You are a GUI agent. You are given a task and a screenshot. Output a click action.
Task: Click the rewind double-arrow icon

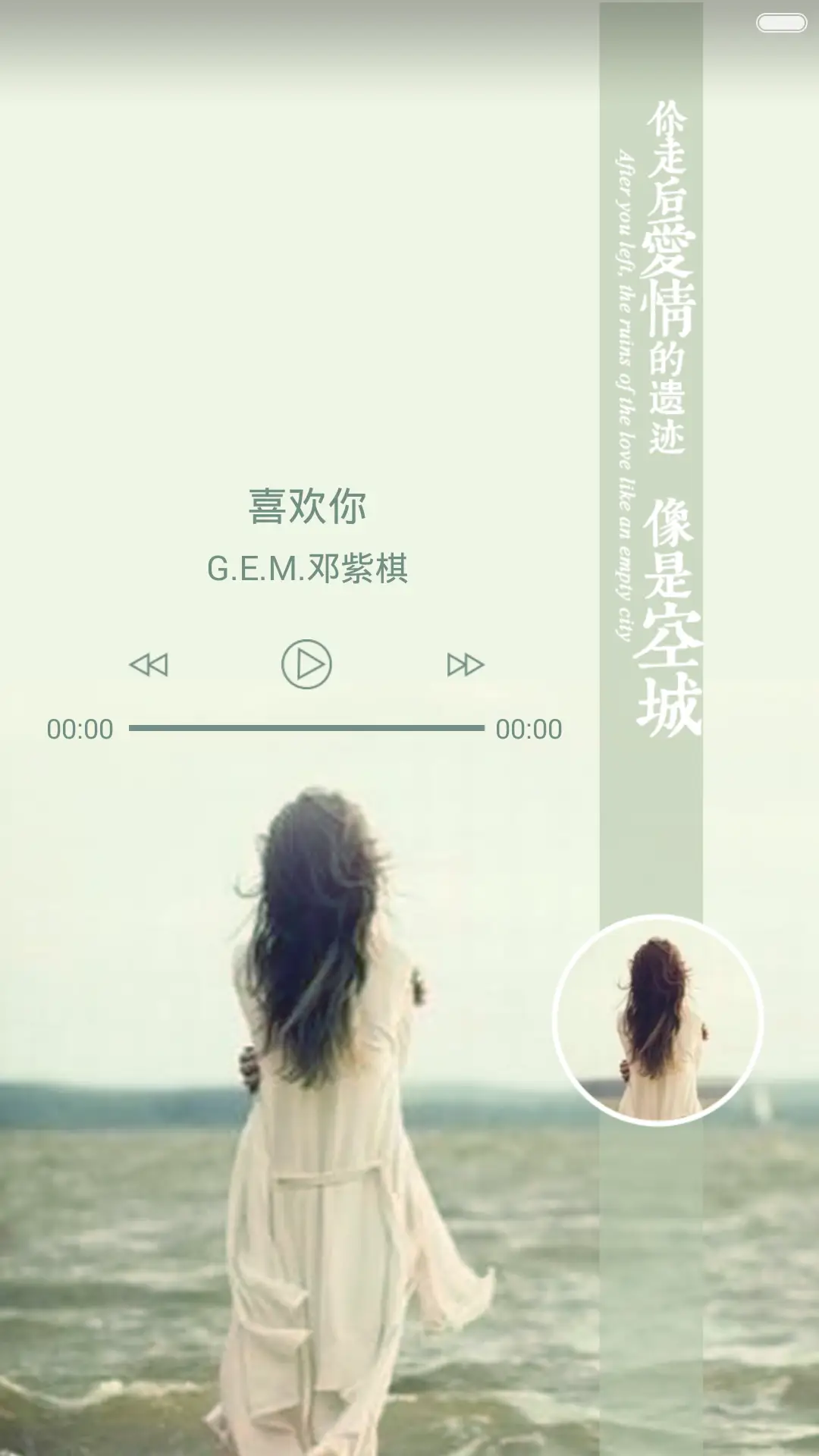149,664
